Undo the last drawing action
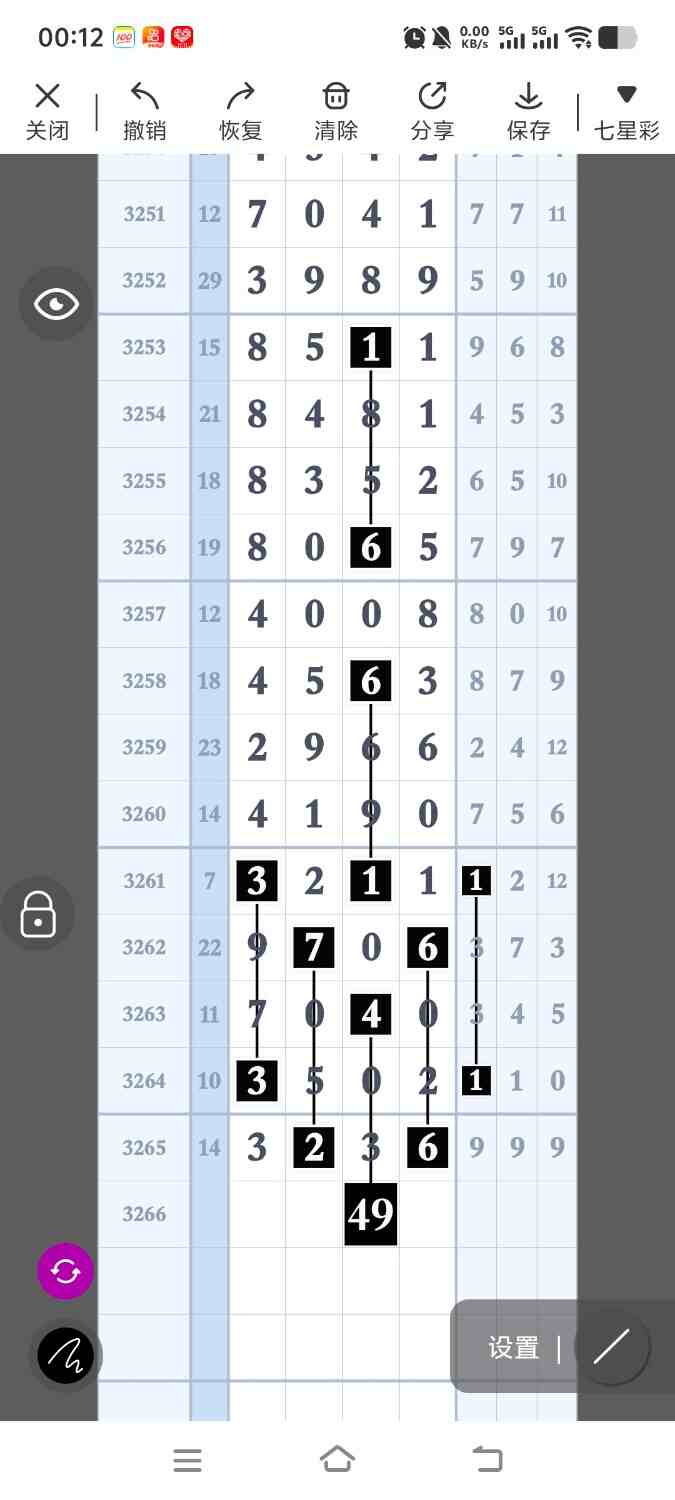Viewport: 675px width, 1500px height. tap(144, 111)
